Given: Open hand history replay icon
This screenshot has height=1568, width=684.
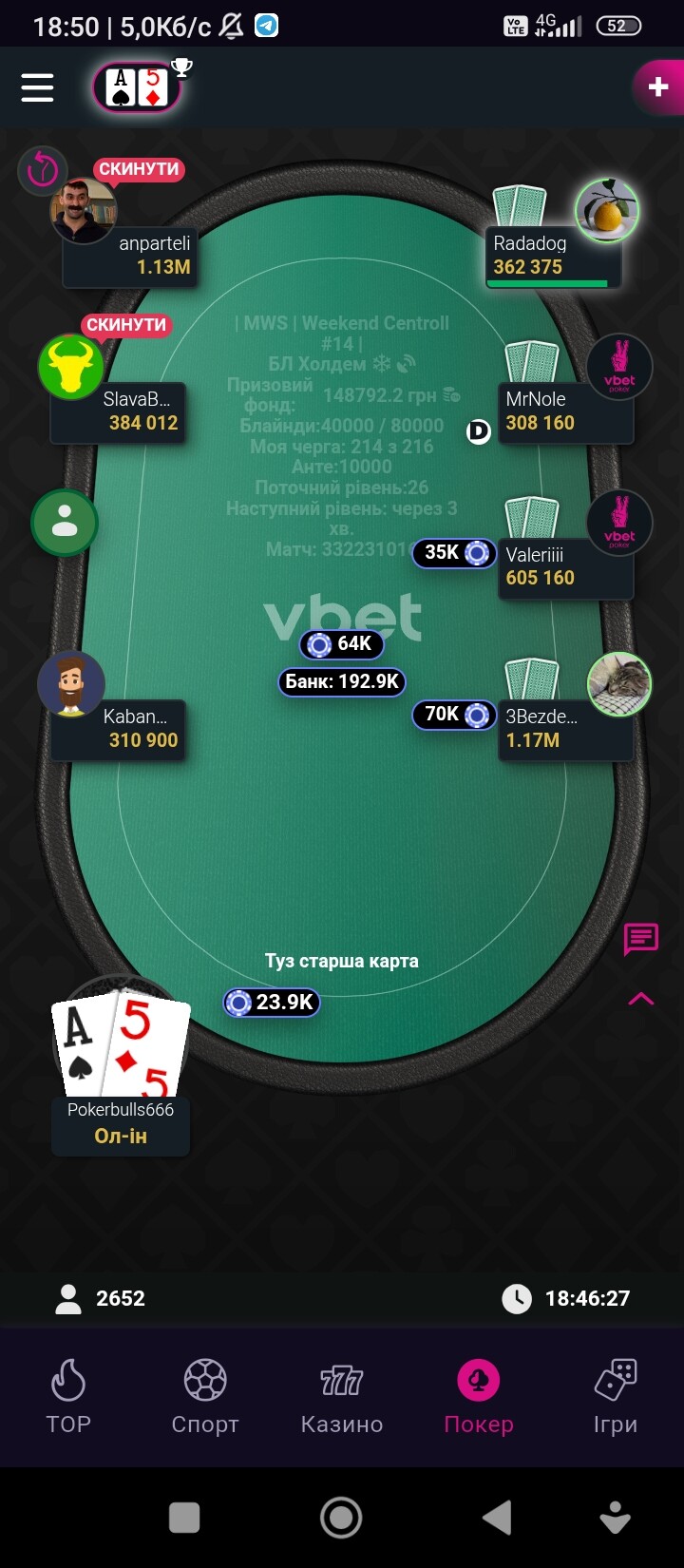Looking at the screenshot, I should (x=42, y=171).
